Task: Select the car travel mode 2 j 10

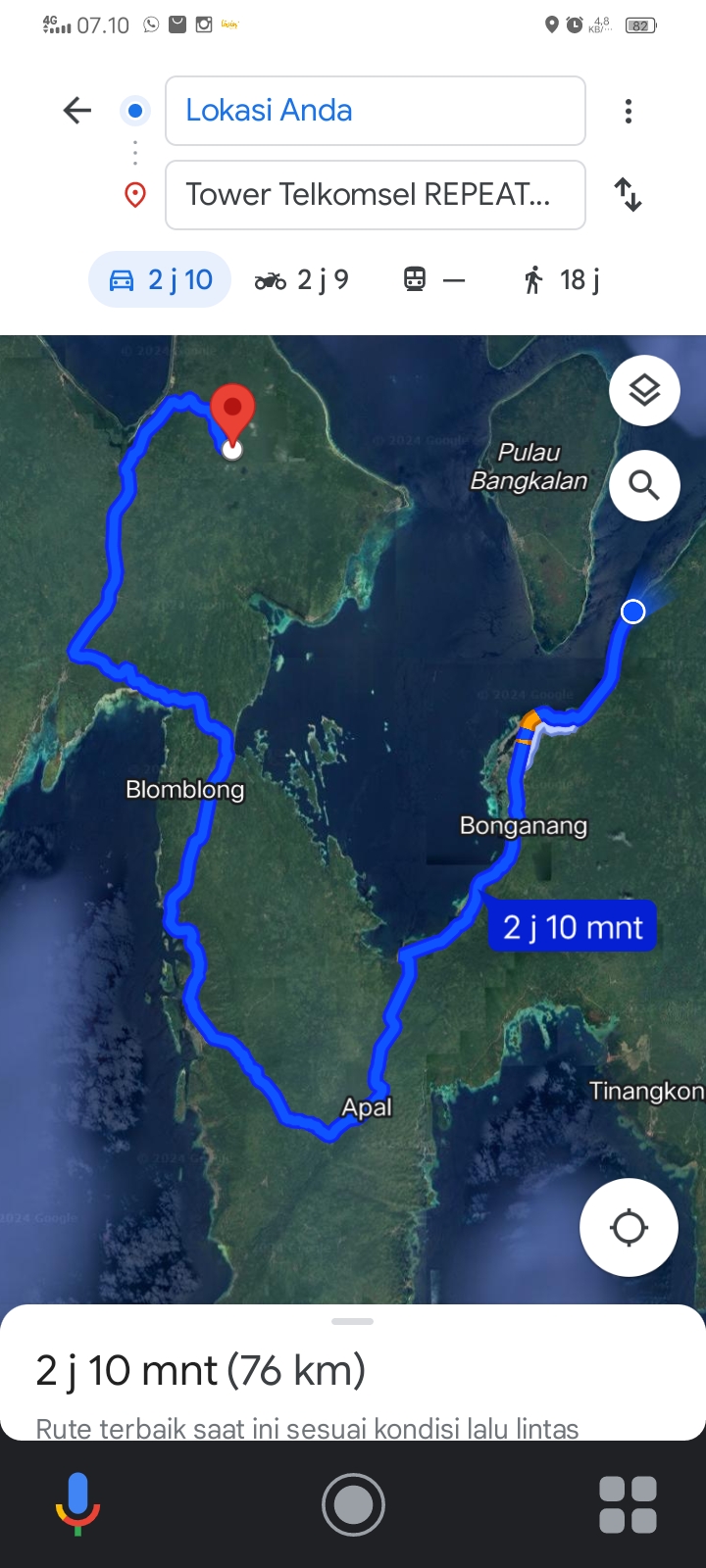Action: tap(160, 280)
